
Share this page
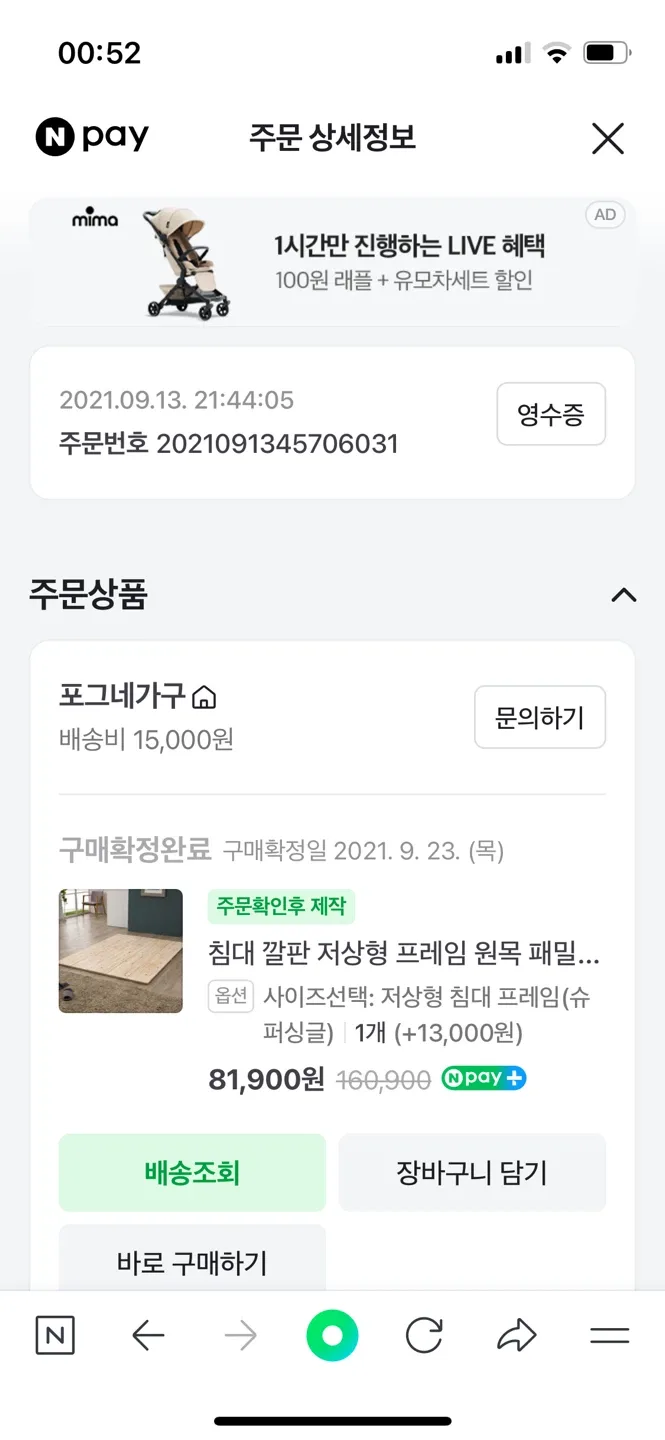[516, 1335]
